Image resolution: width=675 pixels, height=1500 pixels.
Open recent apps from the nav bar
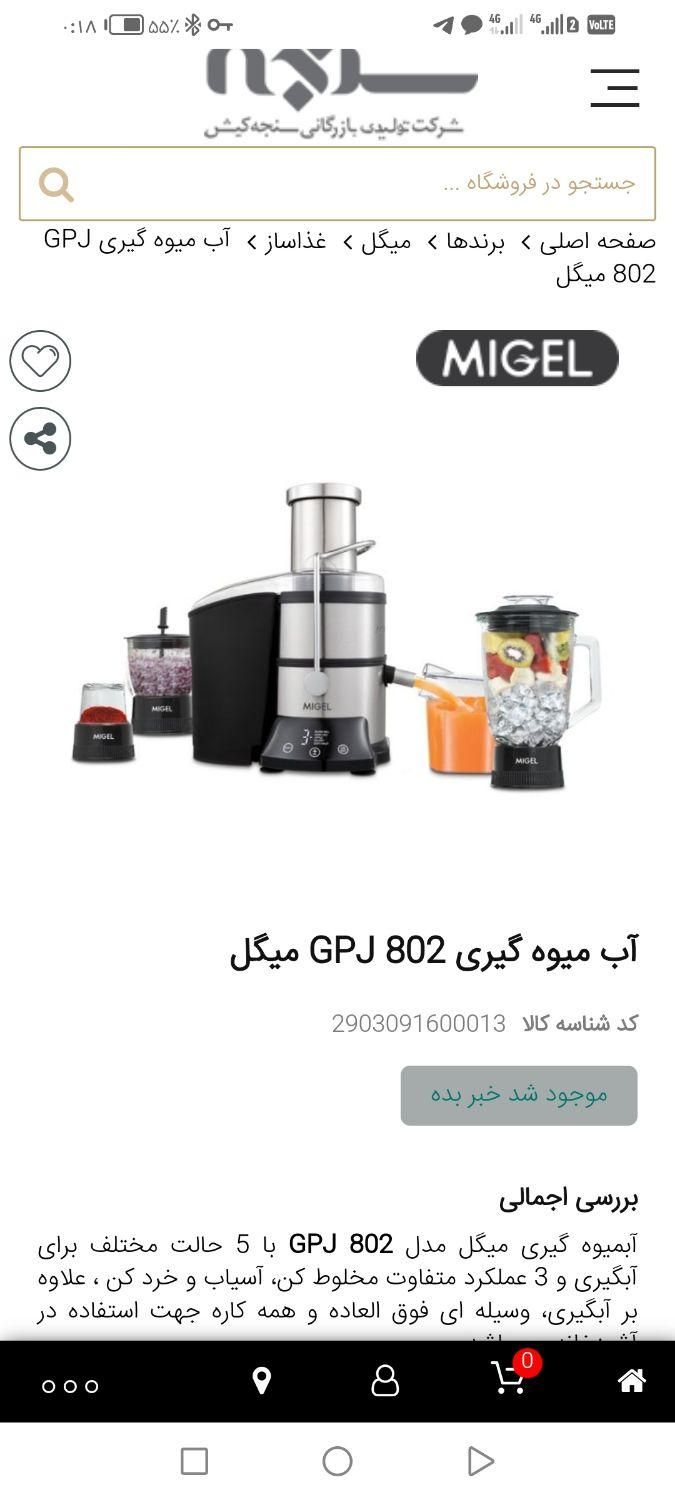click(194, 1461)
